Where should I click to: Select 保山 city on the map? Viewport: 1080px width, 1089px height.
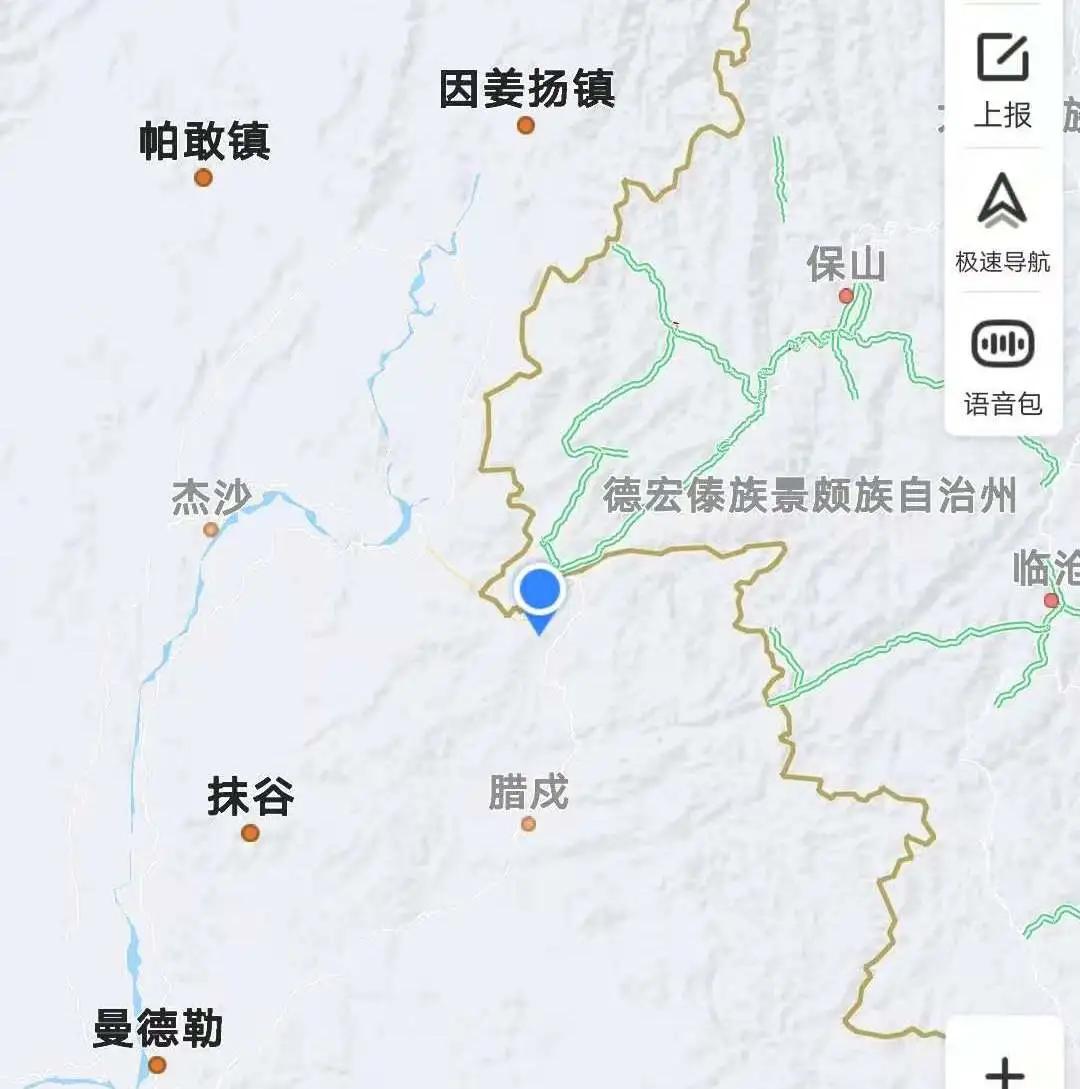pos(846,295)
